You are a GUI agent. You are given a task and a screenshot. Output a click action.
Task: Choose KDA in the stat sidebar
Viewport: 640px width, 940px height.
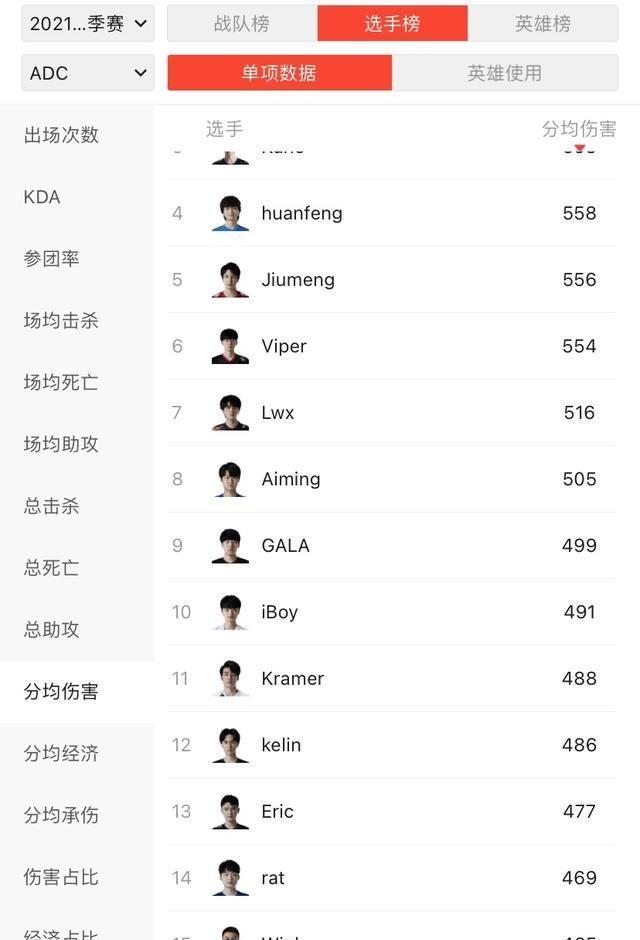(42, 197)
